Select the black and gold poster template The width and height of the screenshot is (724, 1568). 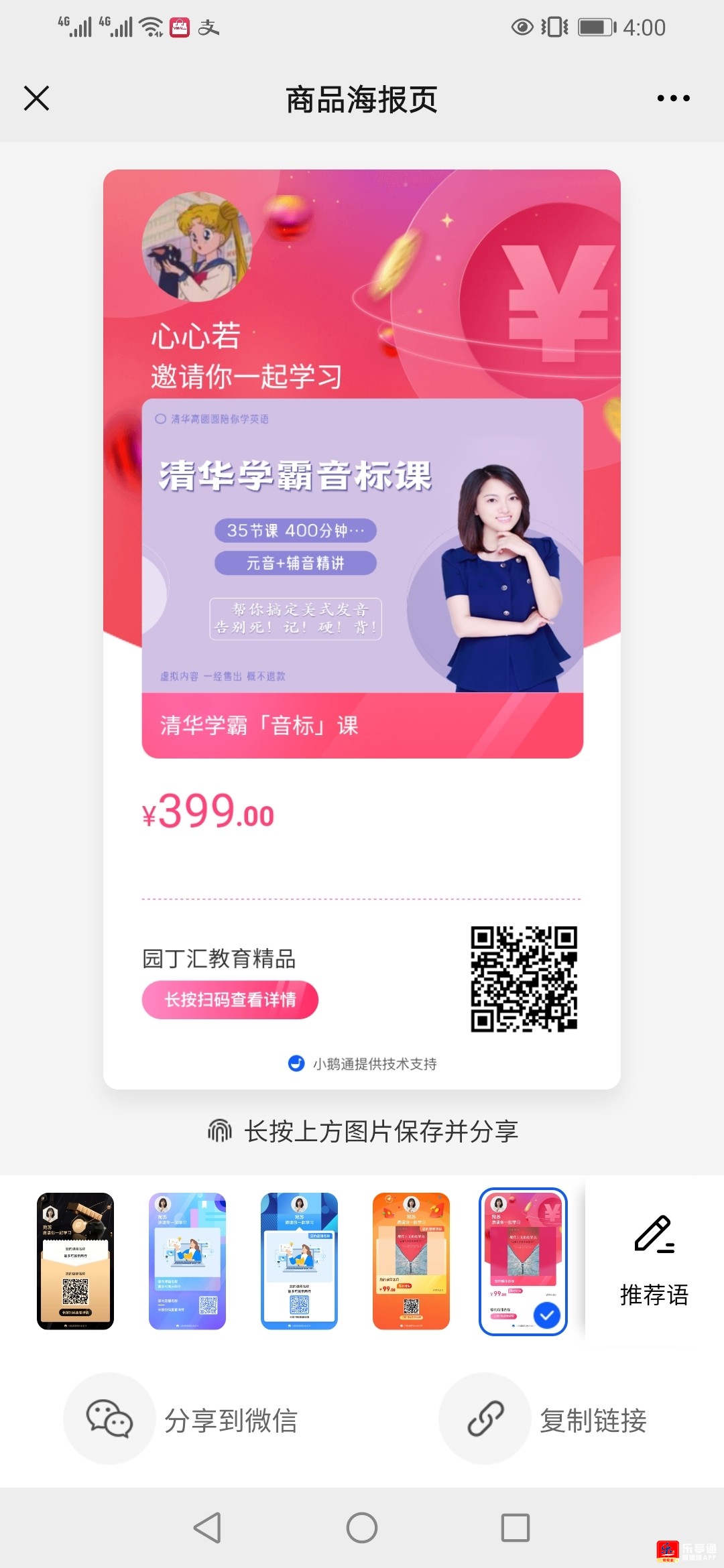[75, 1261]
